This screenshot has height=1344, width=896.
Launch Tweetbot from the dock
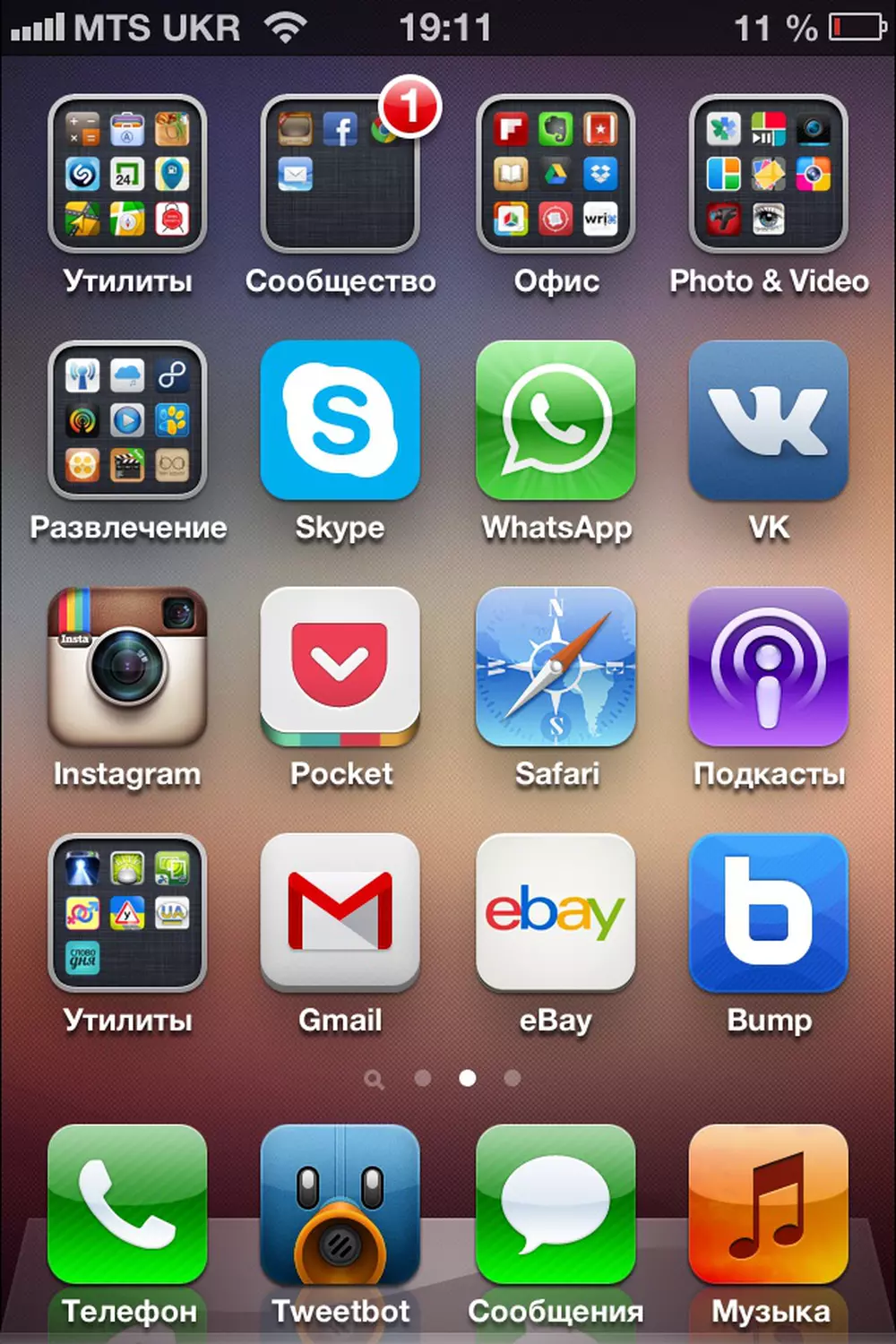pos(340,1205)
